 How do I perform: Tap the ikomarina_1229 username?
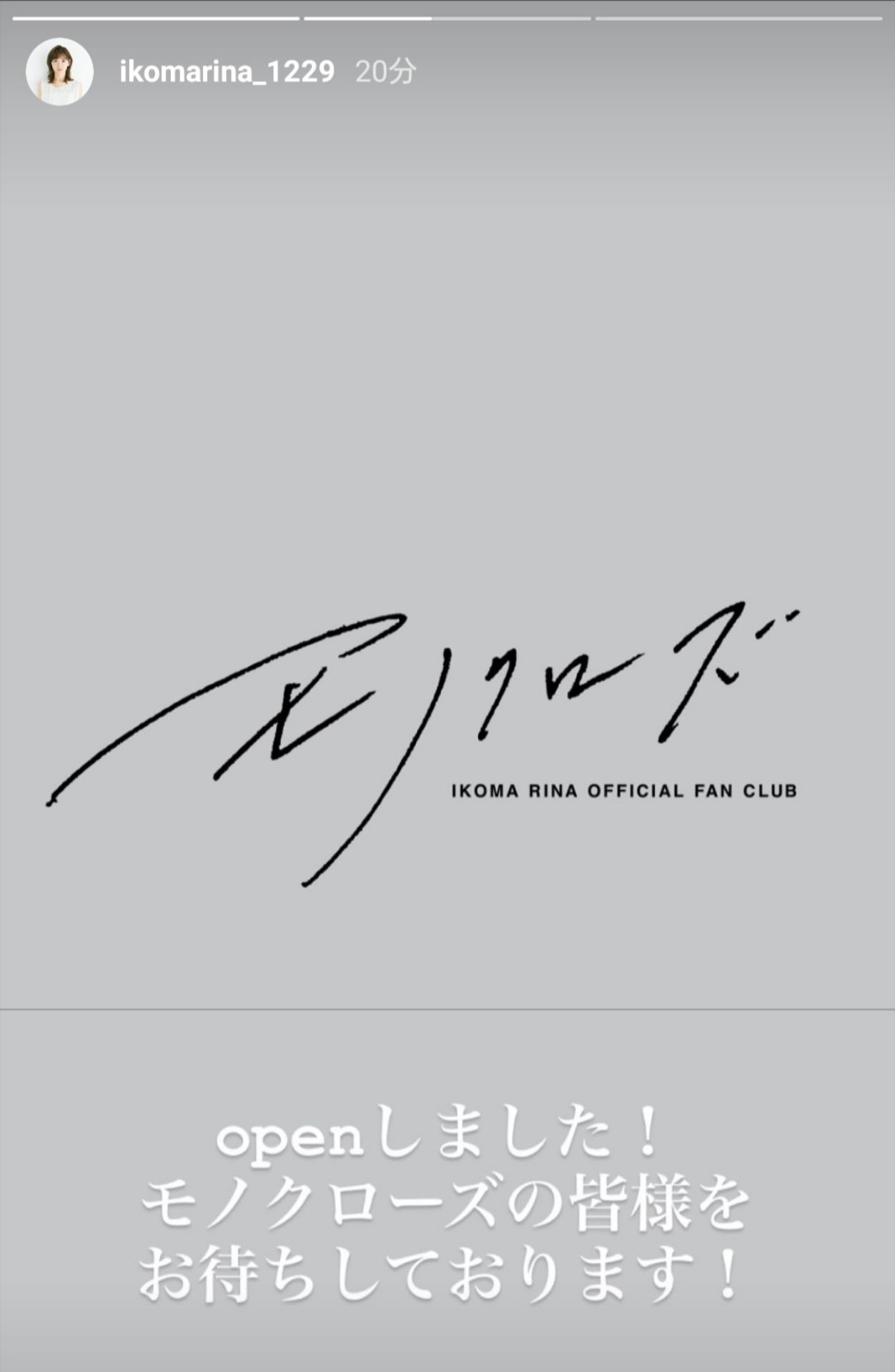pos(227,71)
